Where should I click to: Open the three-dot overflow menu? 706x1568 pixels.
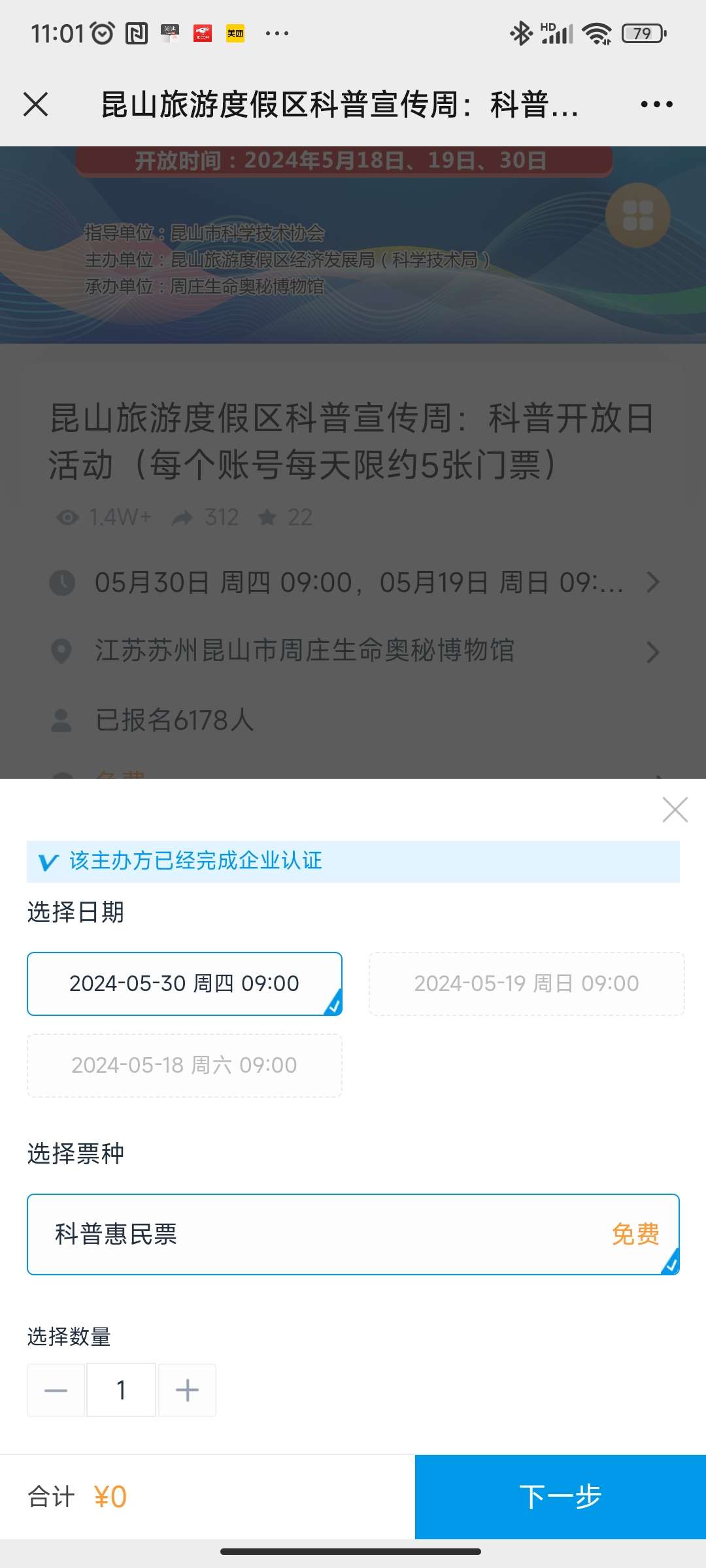[x=656, y=105]
